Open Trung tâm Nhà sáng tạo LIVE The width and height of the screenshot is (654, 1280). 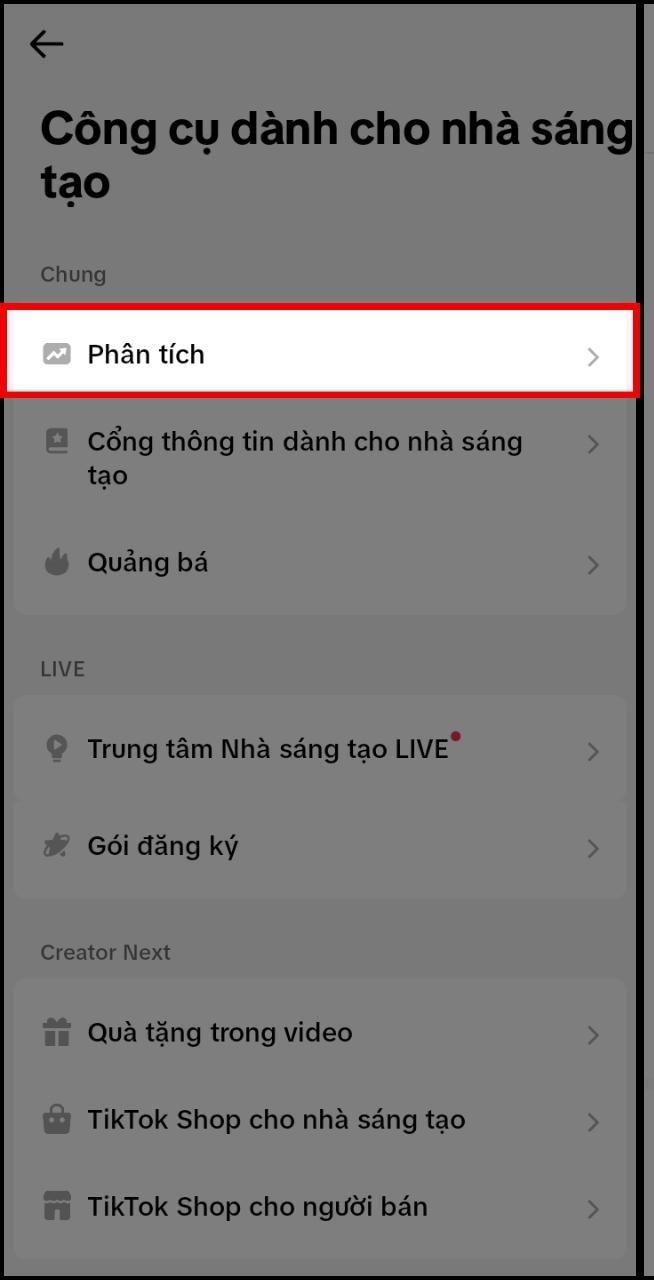pos(320,749)
